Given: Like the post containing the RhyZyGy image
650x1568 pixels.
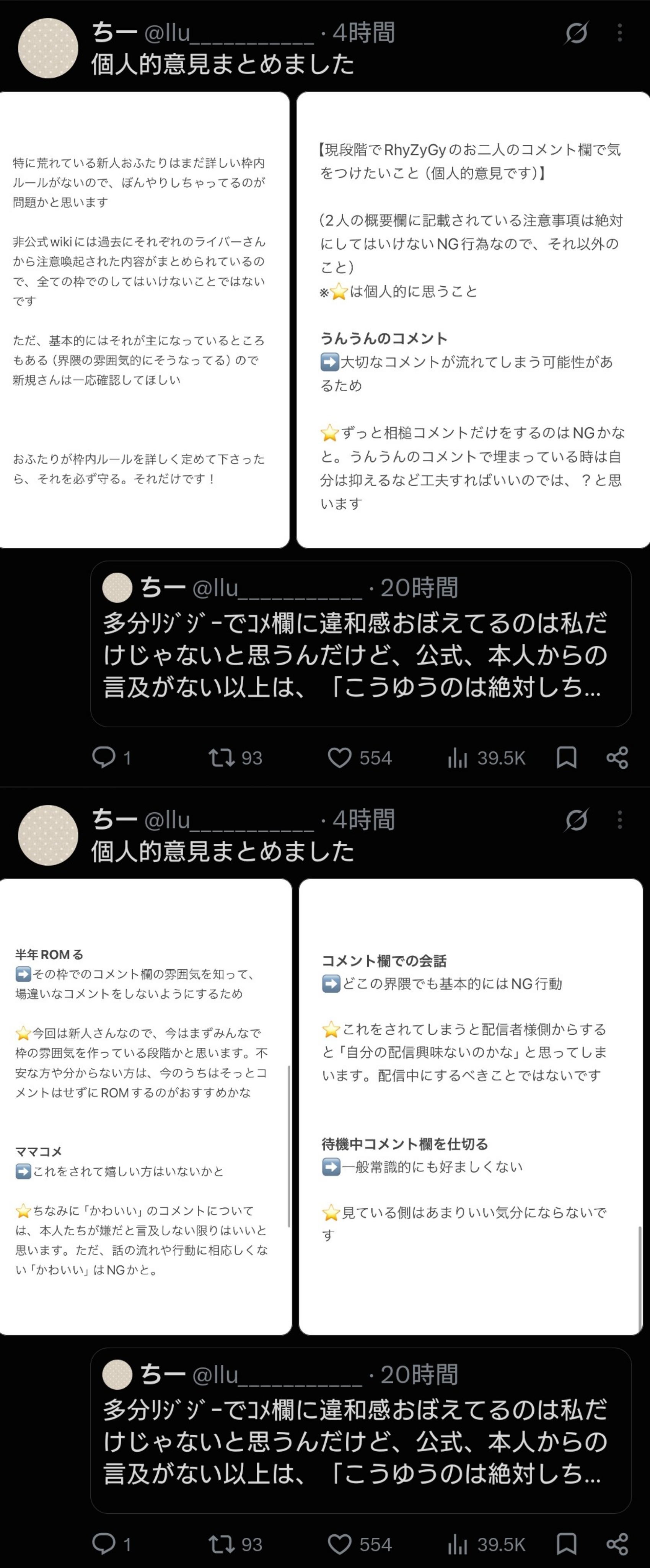Looking at the screenshot, I should pos(359,758).
